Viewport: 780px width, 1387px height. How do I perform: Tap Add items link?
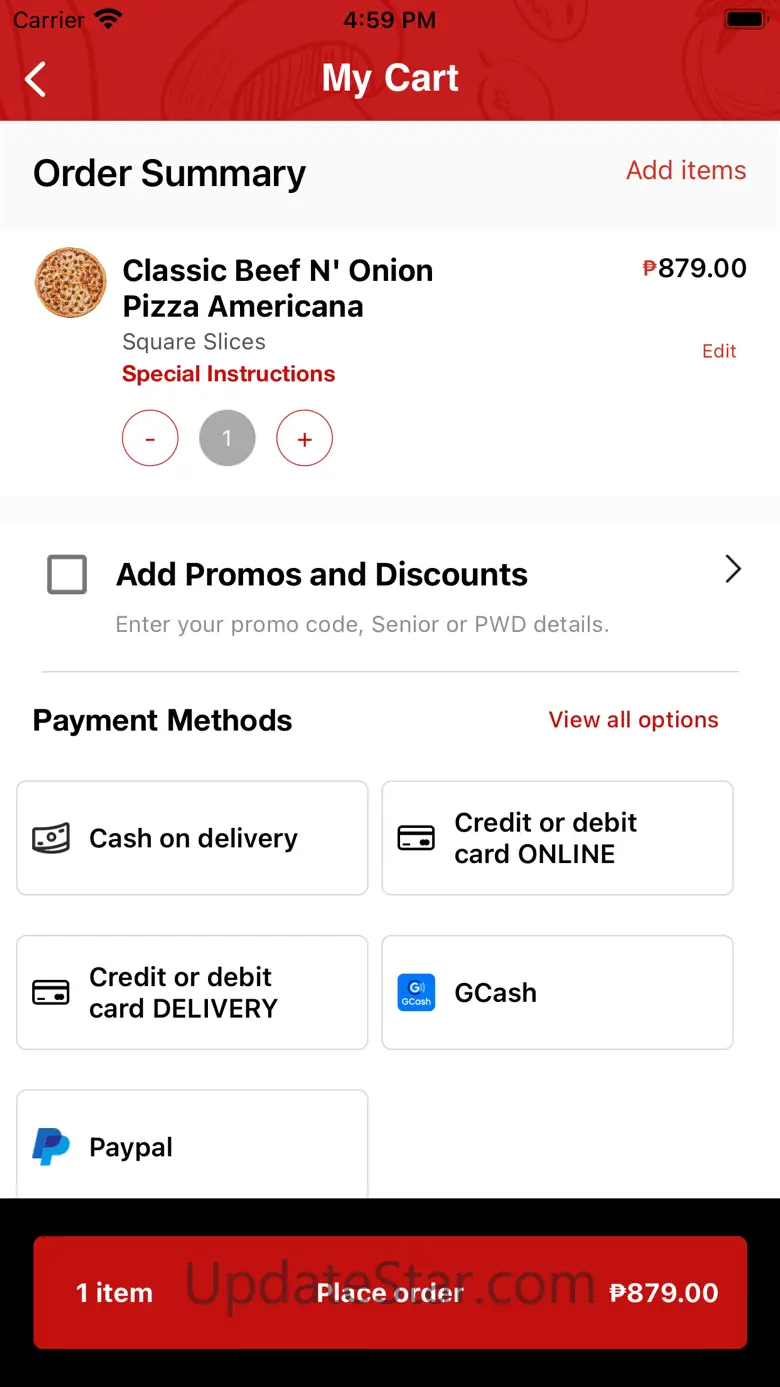(685, 171)
